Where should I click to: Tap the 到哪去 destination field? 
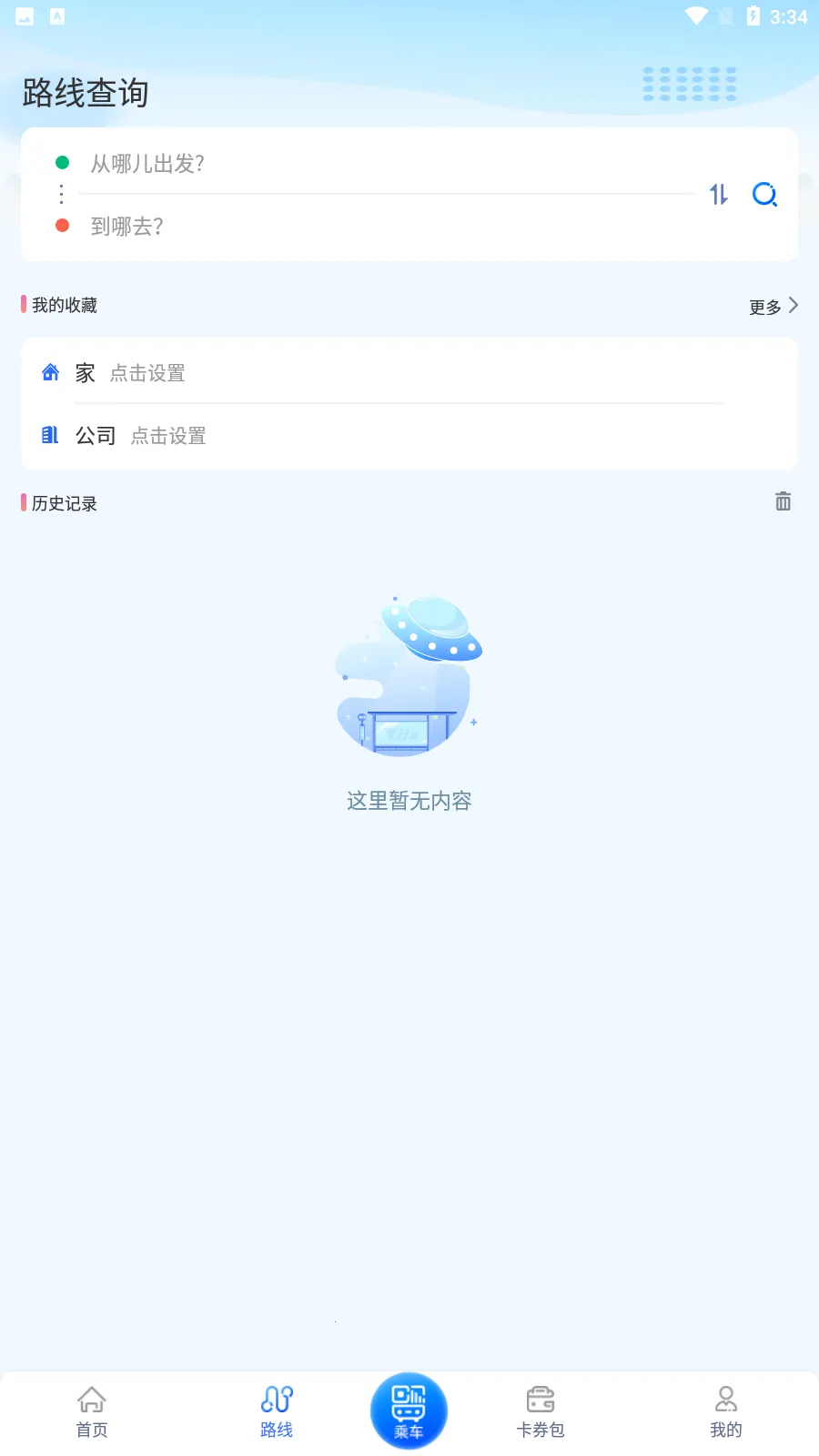tap(364, 226)
